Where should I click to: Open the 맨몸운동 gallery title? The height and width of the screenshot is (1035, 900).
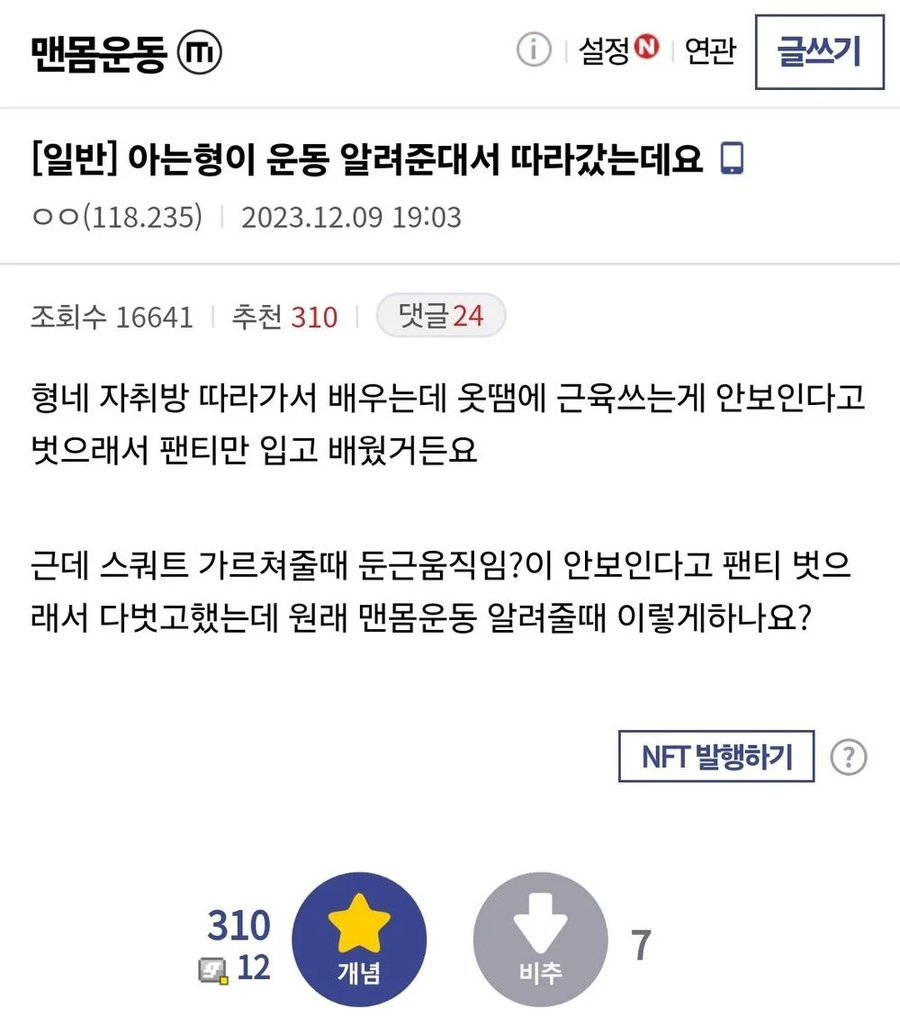(x=98, y=52)
